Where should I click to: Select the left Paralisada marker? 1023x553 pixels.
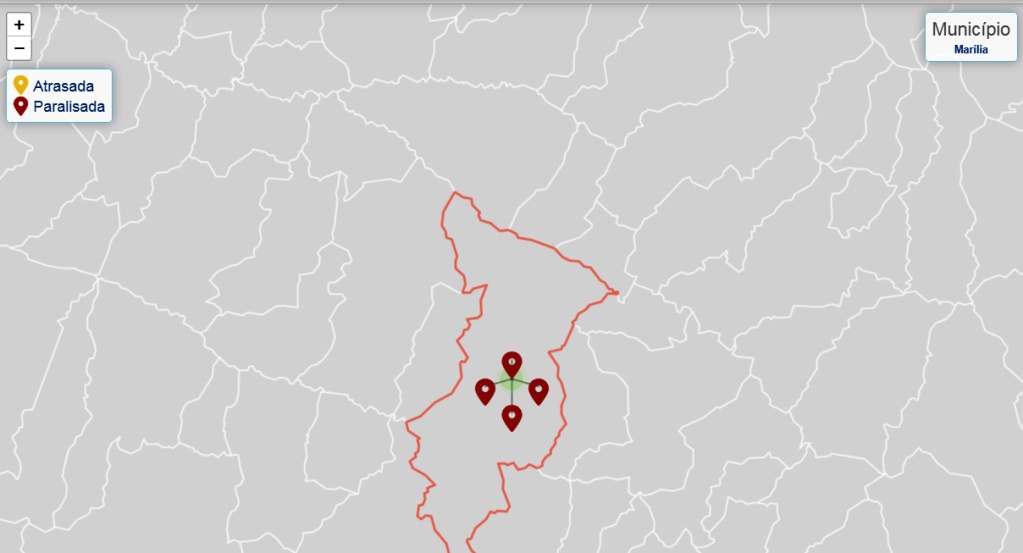485,389
